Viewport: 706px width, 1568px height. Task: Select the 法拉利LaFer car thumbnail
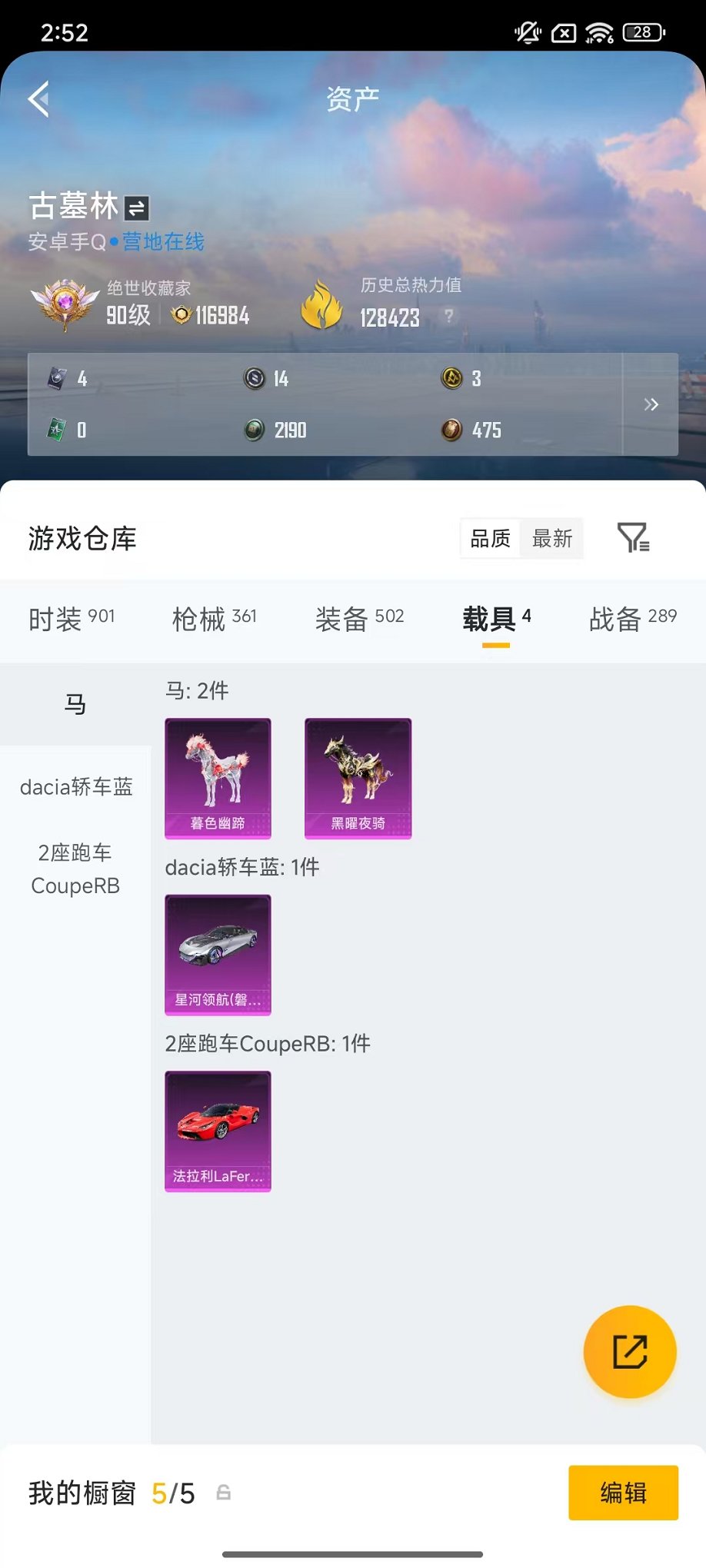click(218, 1130)
